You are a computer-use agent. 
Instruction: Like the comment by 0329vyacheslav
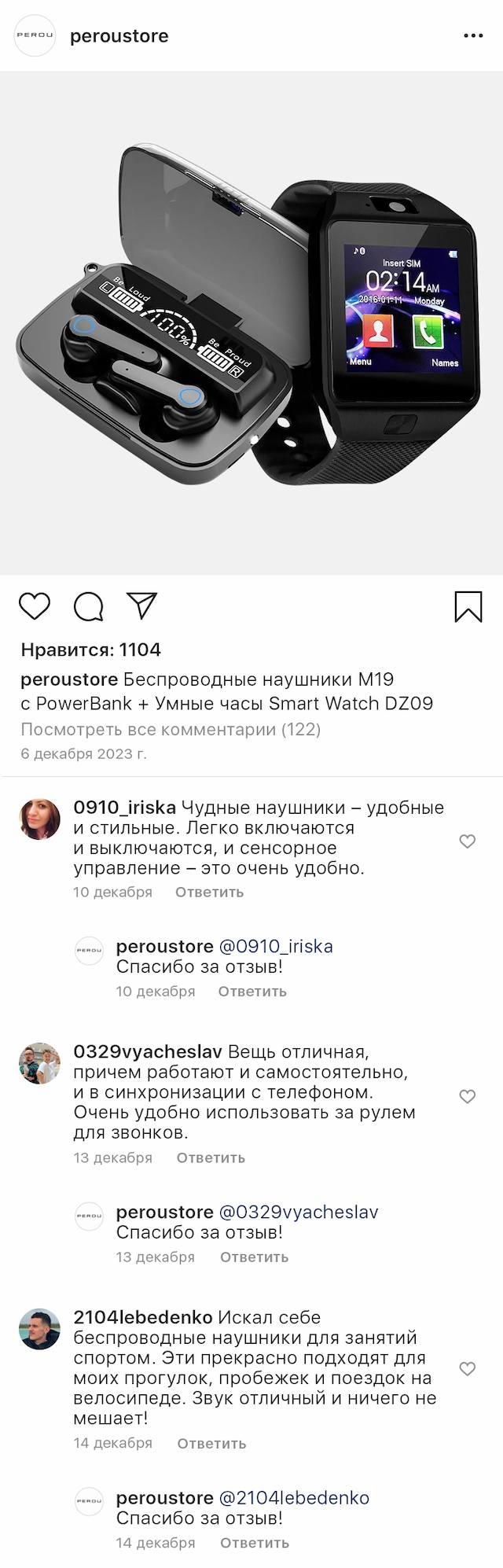[x=468, y=1096]
